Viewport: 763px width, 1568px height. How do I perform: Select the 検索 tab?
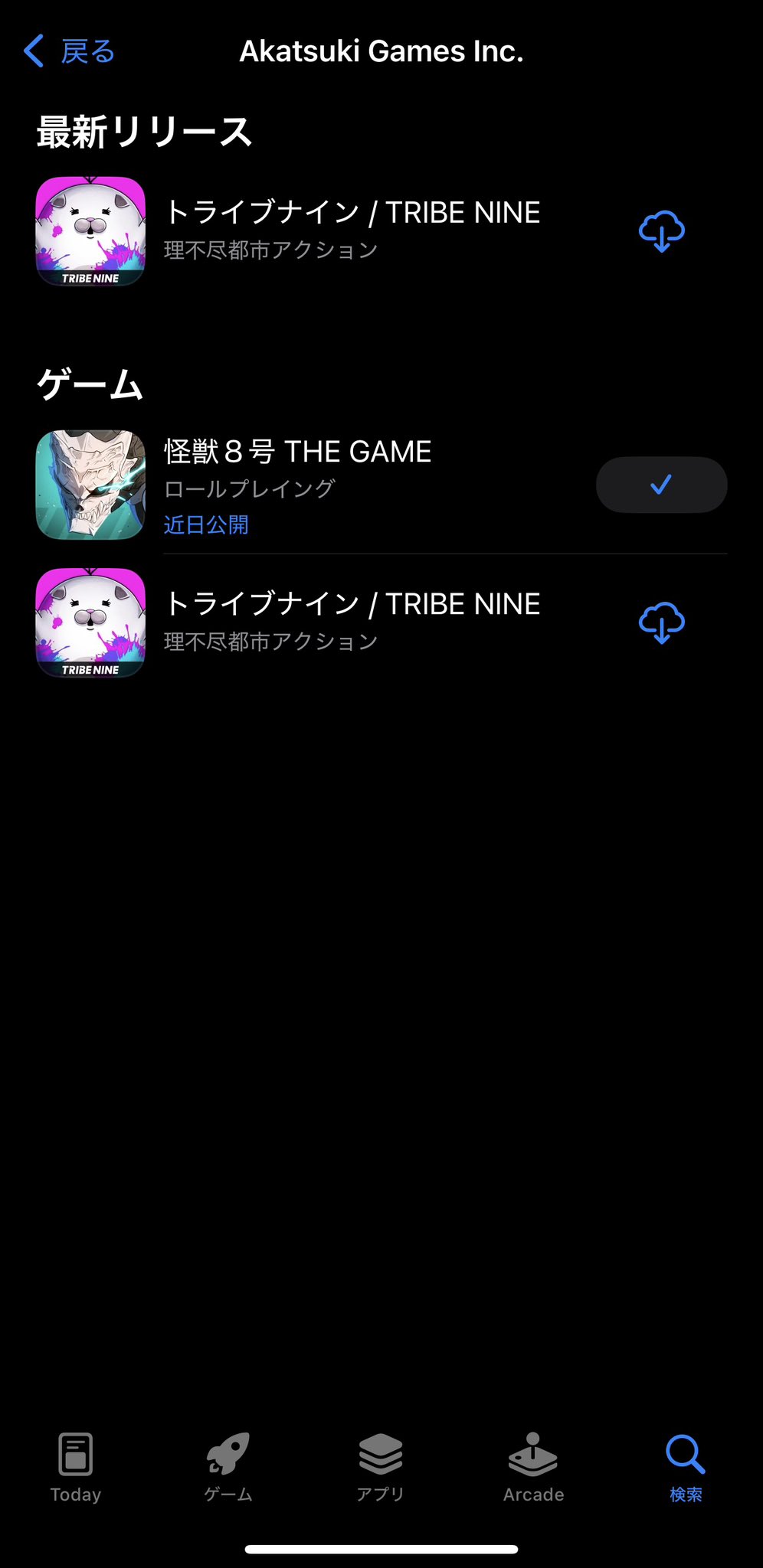(x=686, y=1468)
